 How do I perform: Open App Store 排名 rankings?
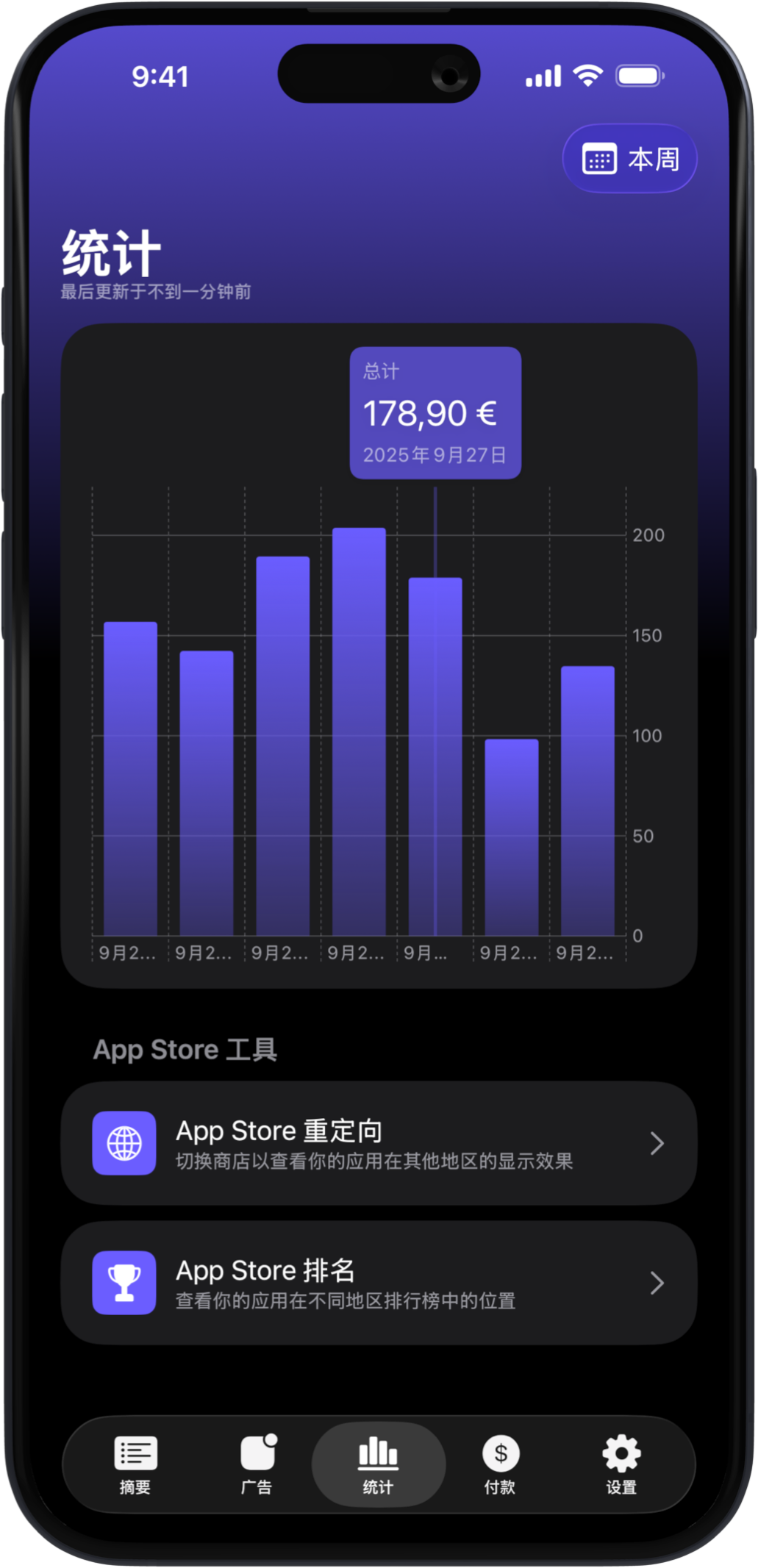[379, 1282]
